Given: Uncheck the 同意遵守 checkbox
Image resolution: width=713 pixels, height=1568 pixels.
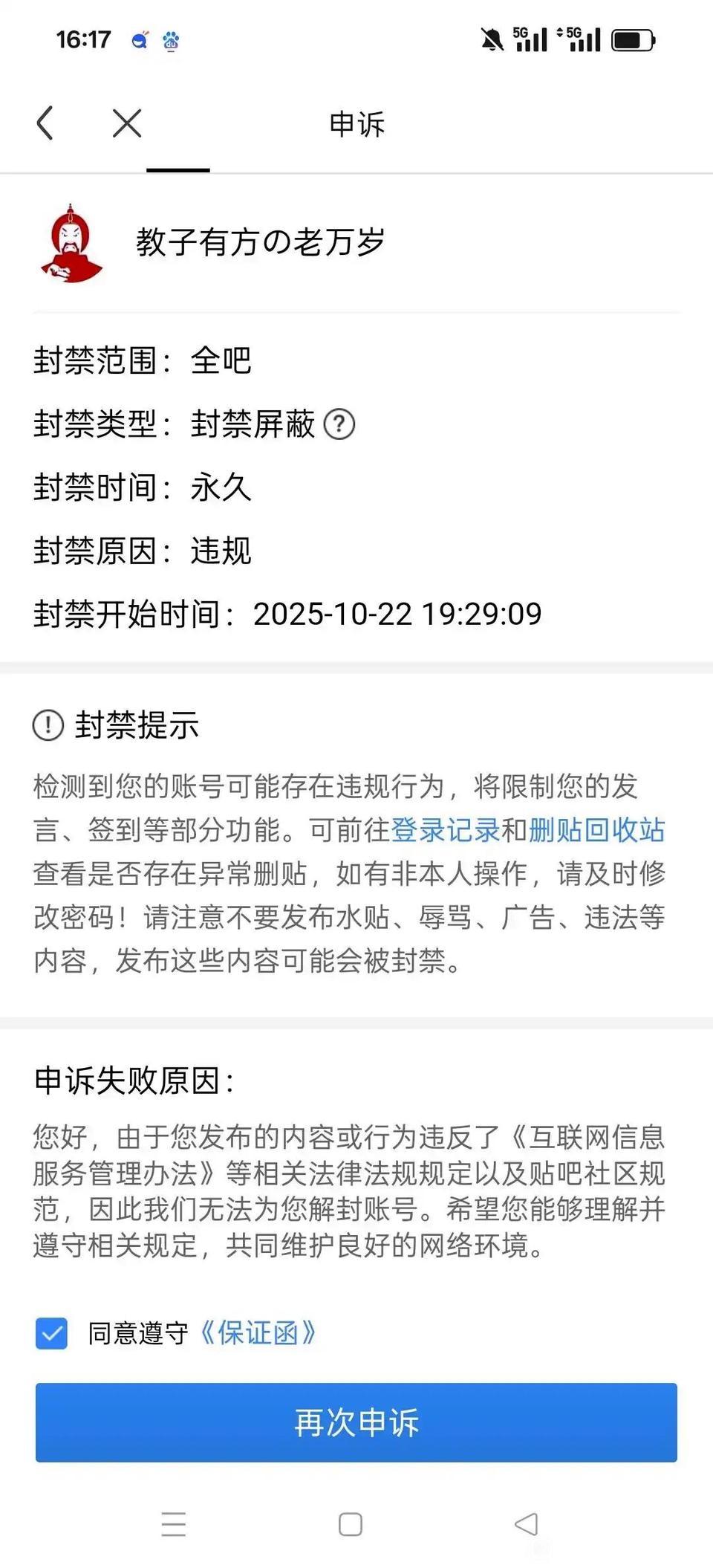Looking at the screenshot, I should (x=51, y=1333).
